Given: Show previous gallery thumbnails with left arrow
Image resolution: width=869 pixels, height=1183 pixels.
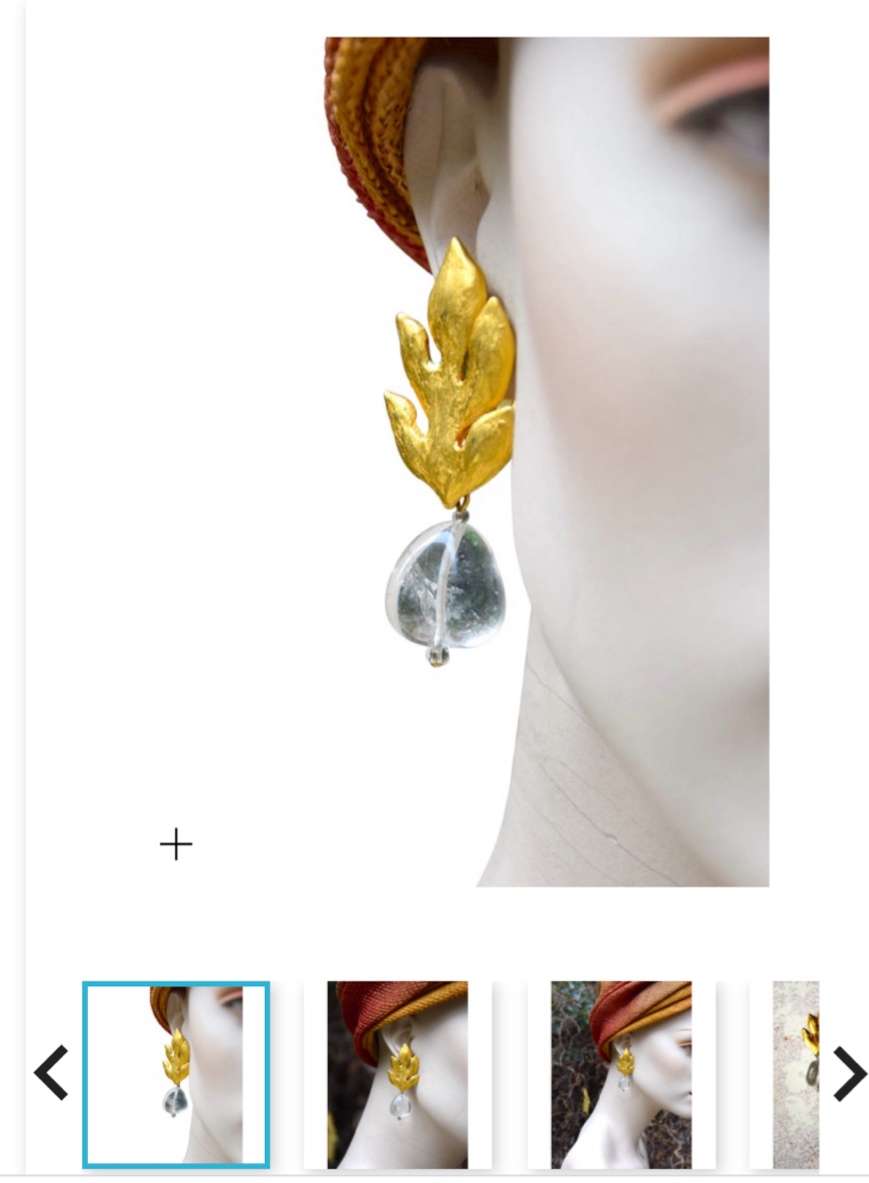Looking at the screenshot, I should coord(51,1073).
